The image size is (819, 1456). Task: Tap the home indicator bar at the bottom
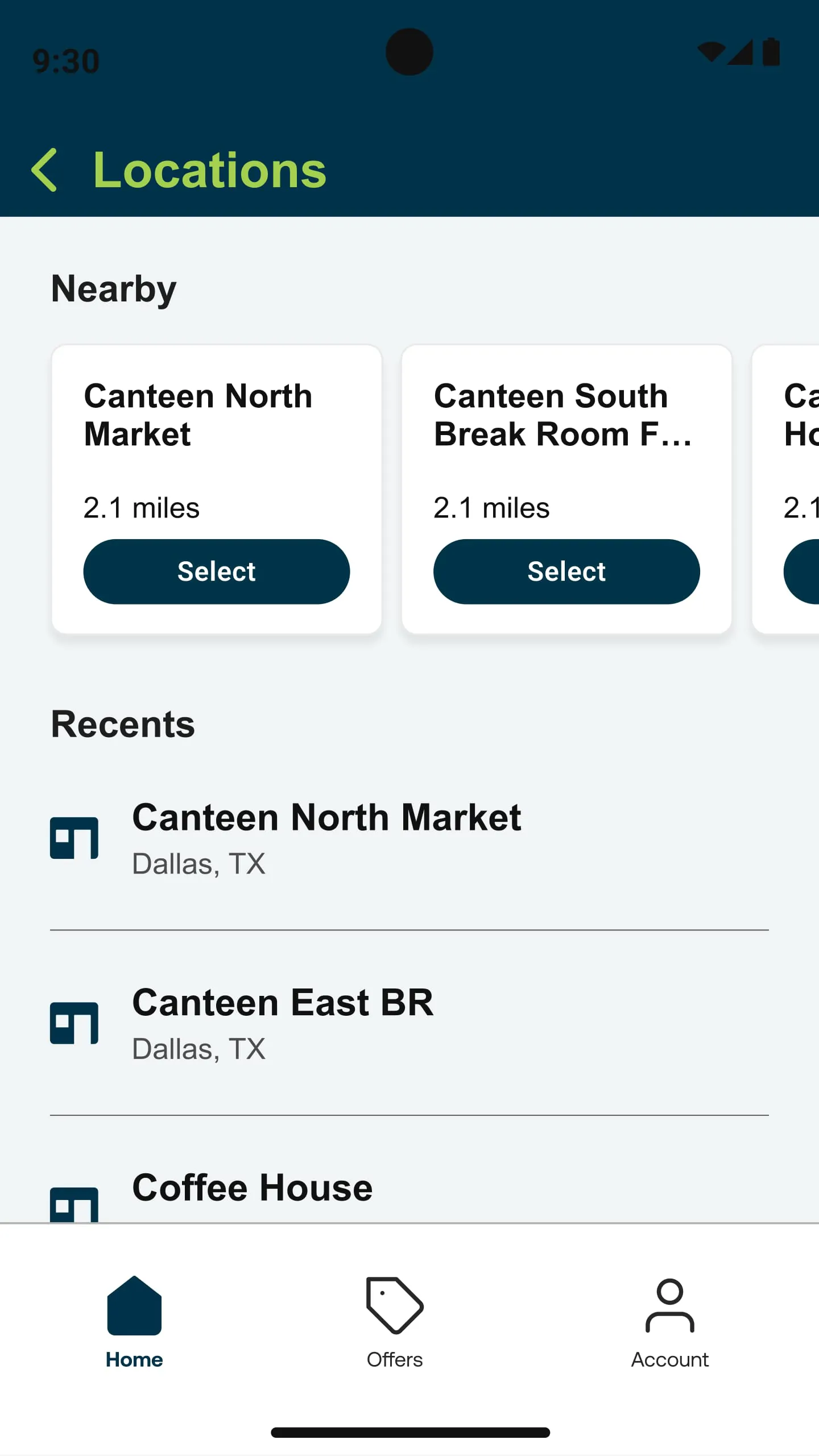click(x=409, y=1431)
